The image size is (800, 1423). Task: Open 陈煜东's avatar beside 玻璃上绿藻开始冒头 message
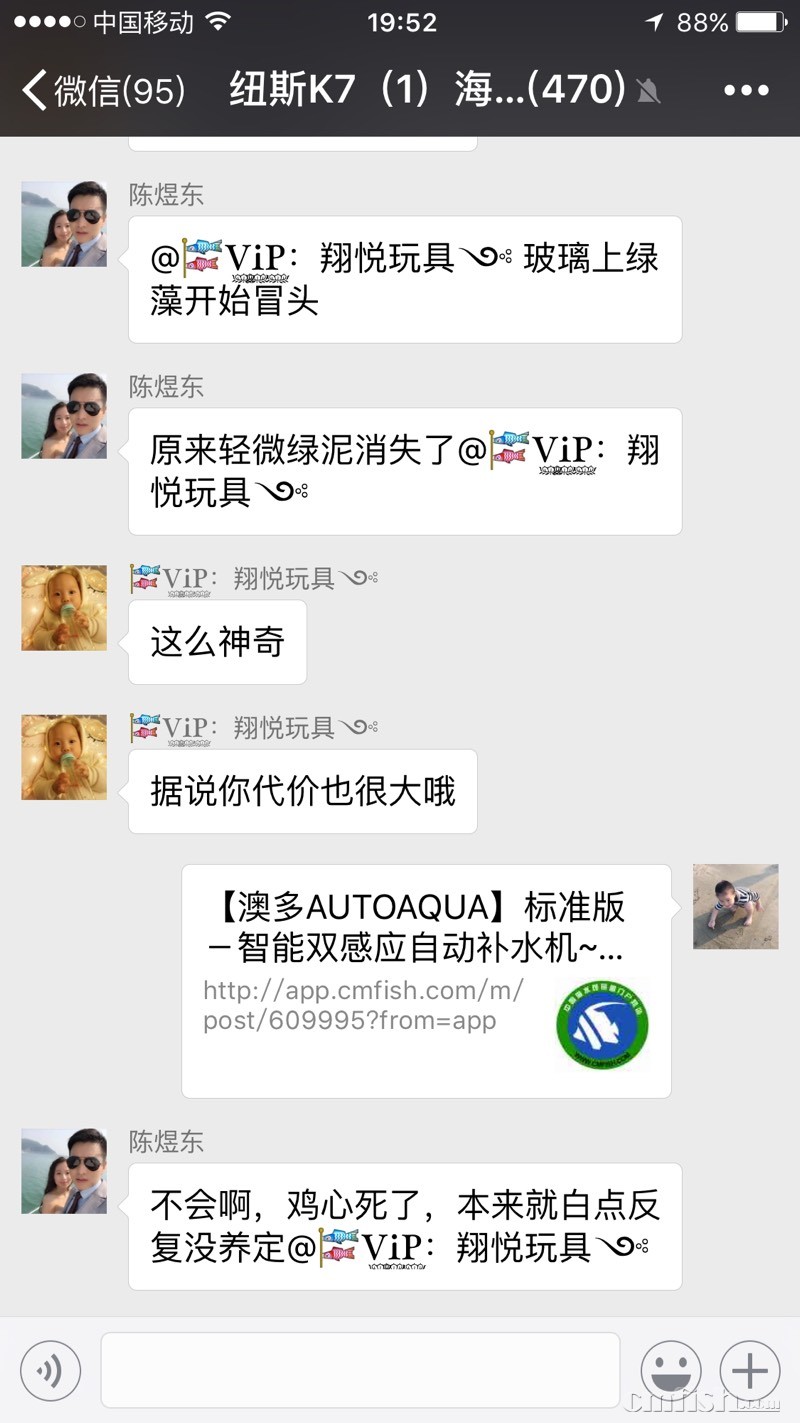click(x=64, y=224)
